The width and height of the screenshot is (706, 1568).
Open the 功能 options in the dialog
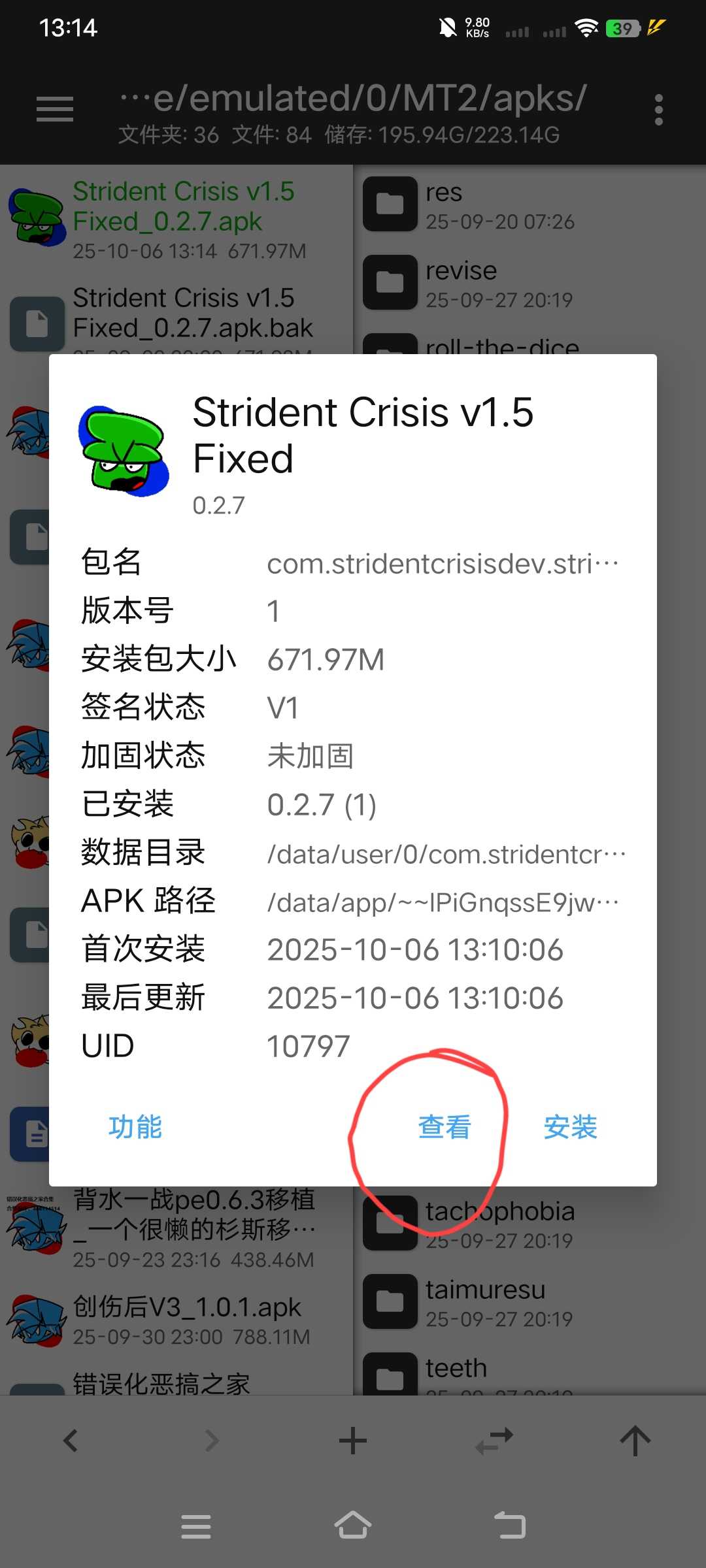click(x=135, y=1127)
